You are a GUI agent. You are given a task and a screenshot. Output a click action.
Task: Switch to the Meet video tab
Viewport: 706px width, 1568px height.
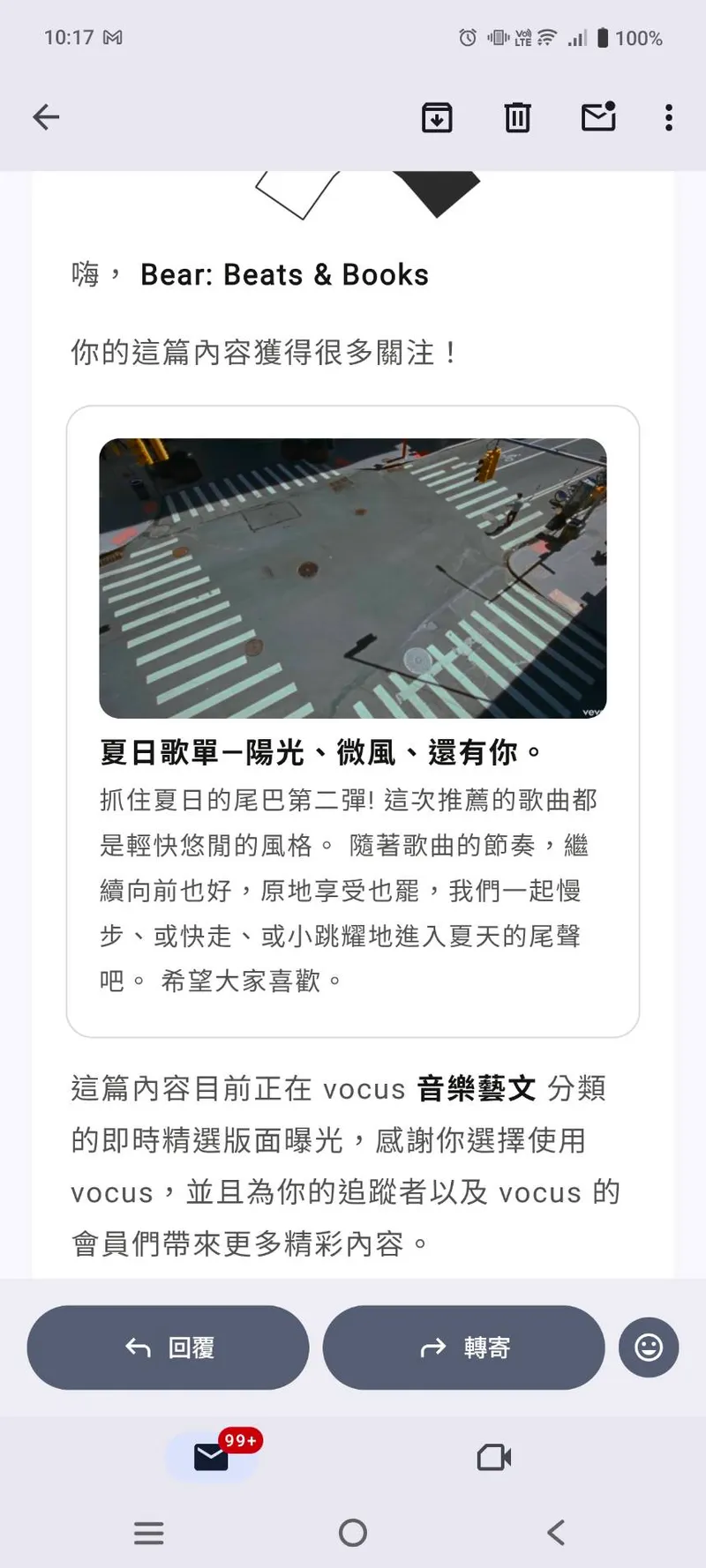coord(494,1457)
